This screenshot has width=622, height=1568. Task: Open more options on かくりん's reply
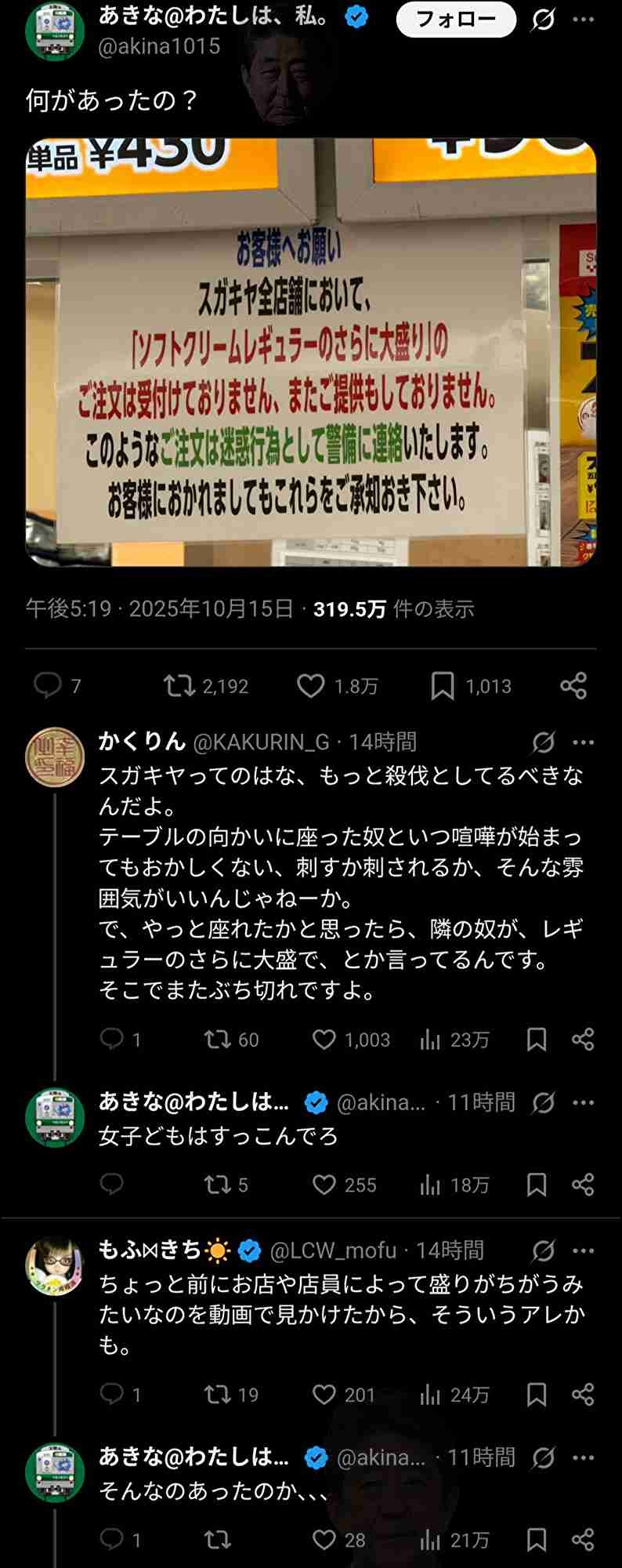click(x=584, y=742)
